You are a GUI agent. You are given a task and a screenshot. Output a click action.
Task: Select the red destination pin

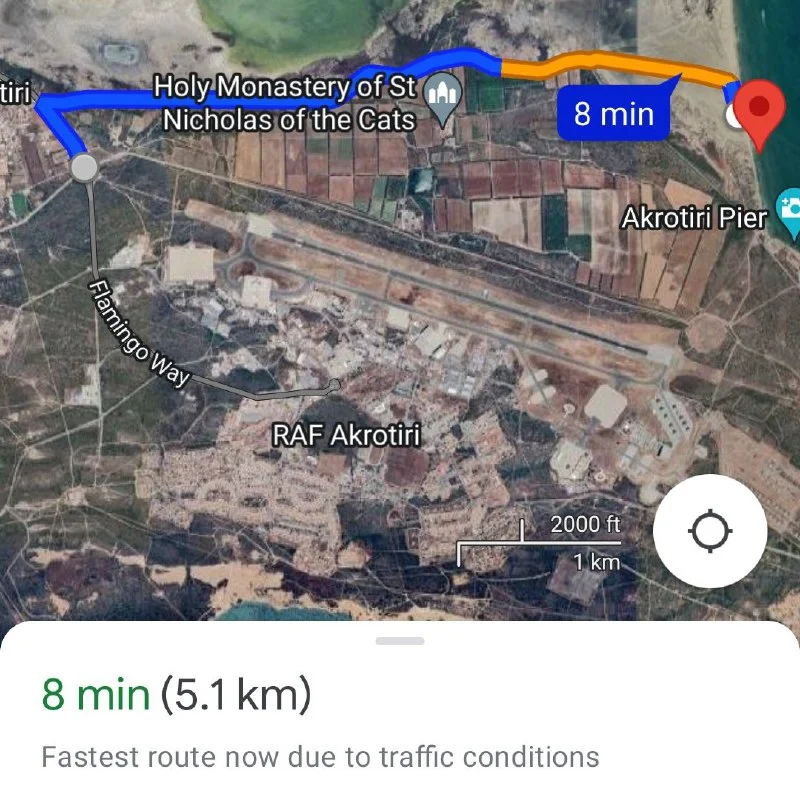tap(762, 109)
